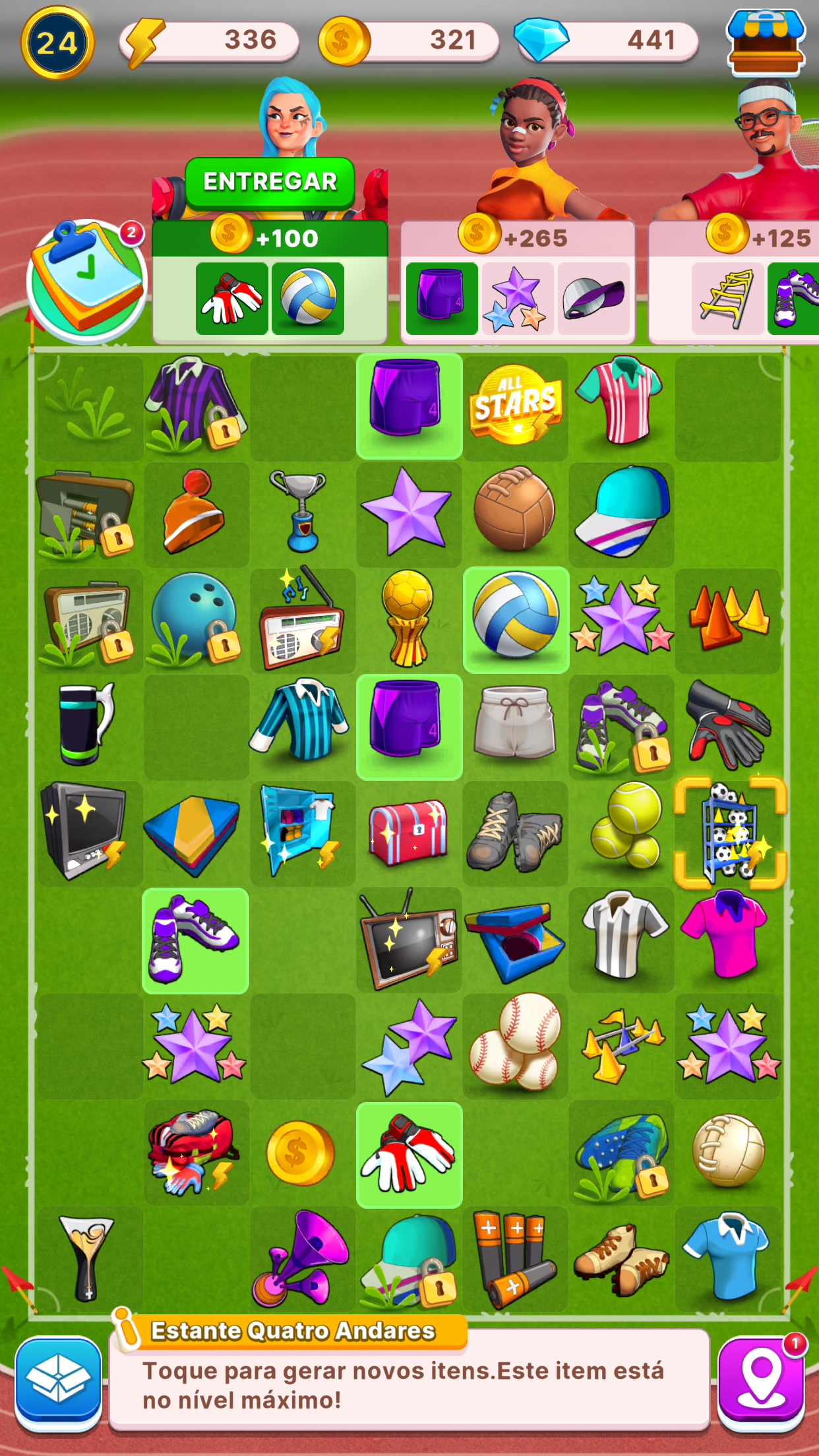819x1456 pixels.
Task: Open the purple map location button
Action: pos(761,1381)
